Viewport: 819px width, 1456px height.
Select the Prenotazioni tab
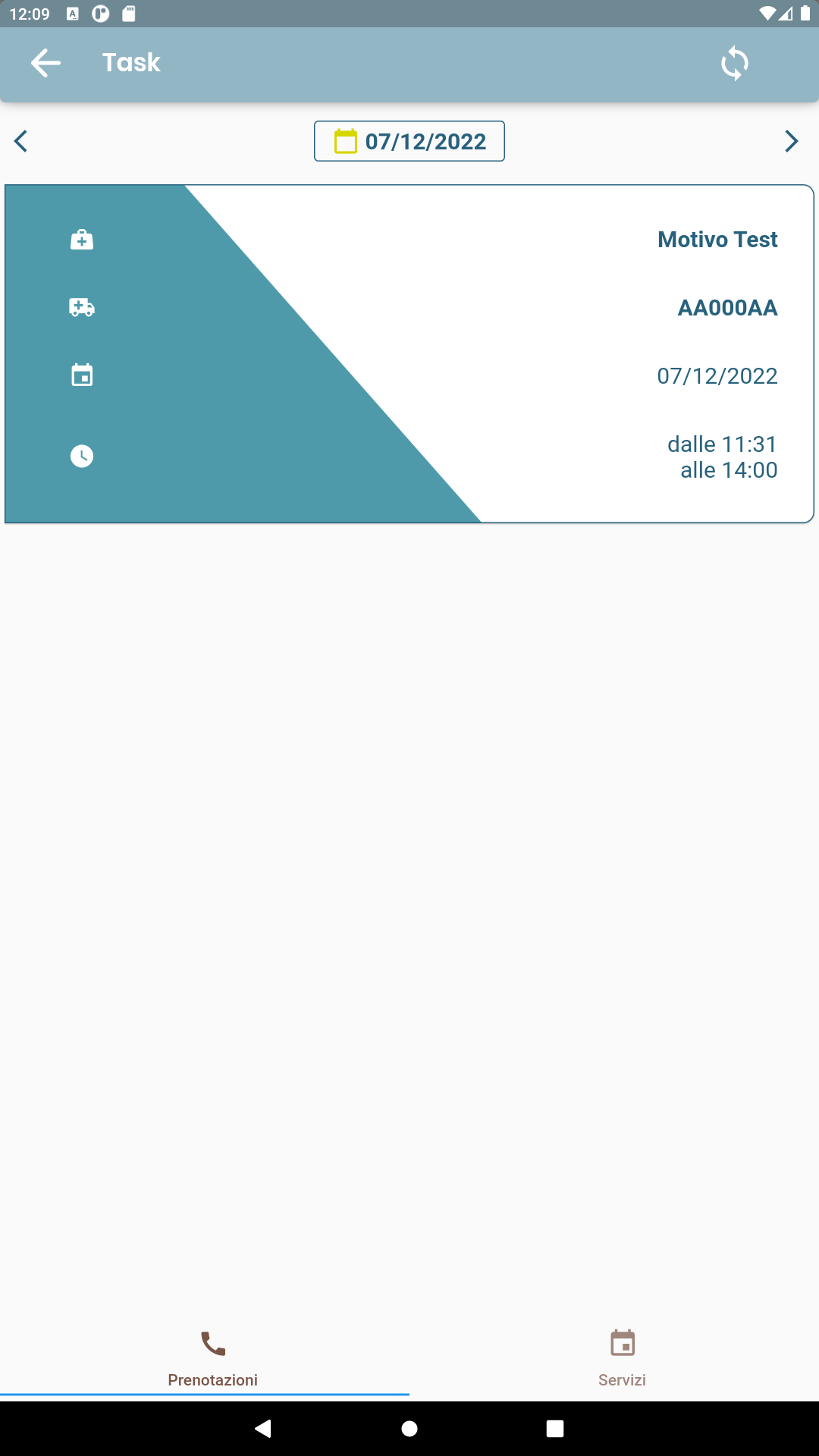pyautogui.click(x=212, y=1358)
